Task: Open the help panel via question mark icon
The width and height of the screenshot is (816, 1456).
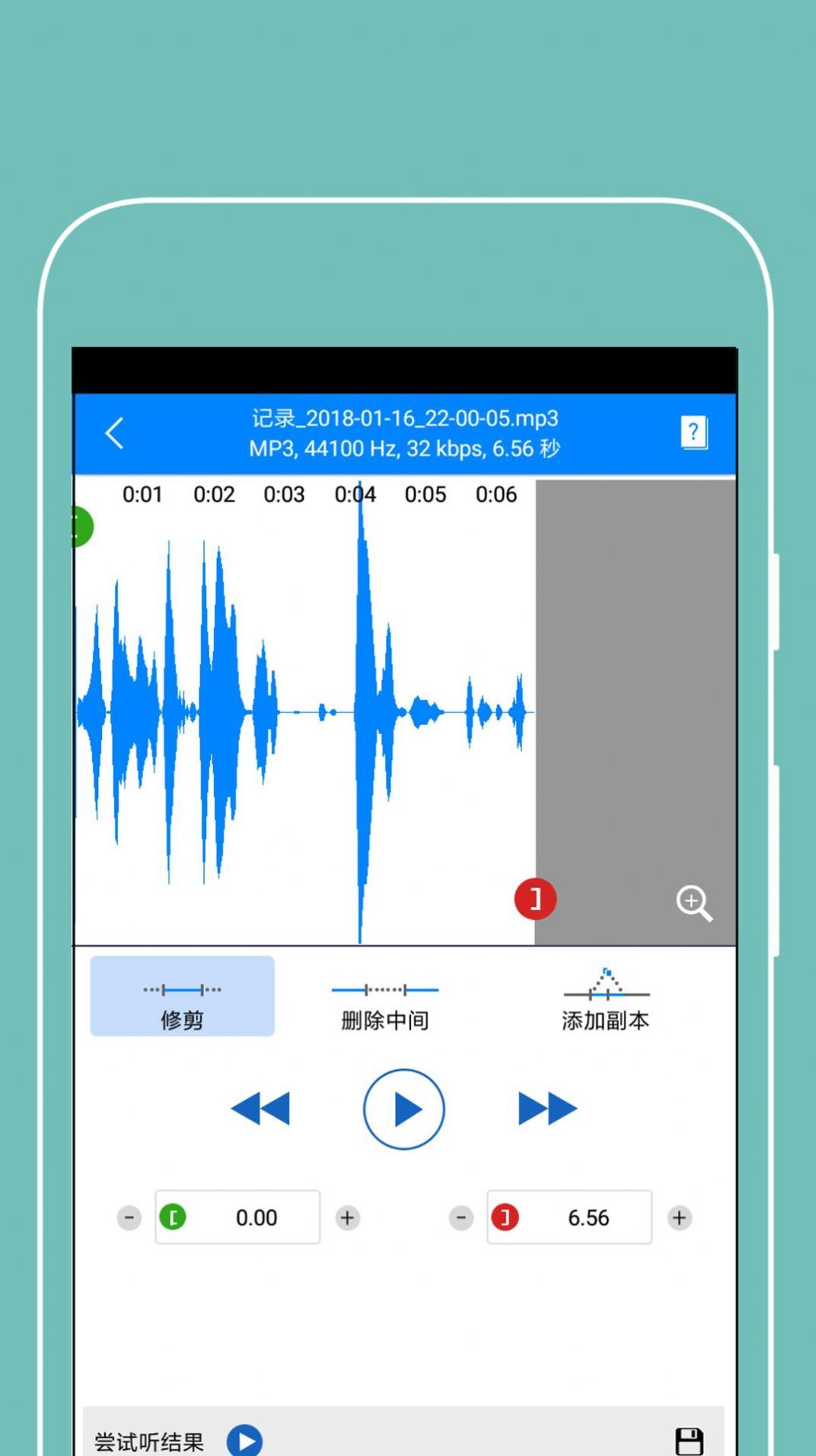Action: click(693, 432)
